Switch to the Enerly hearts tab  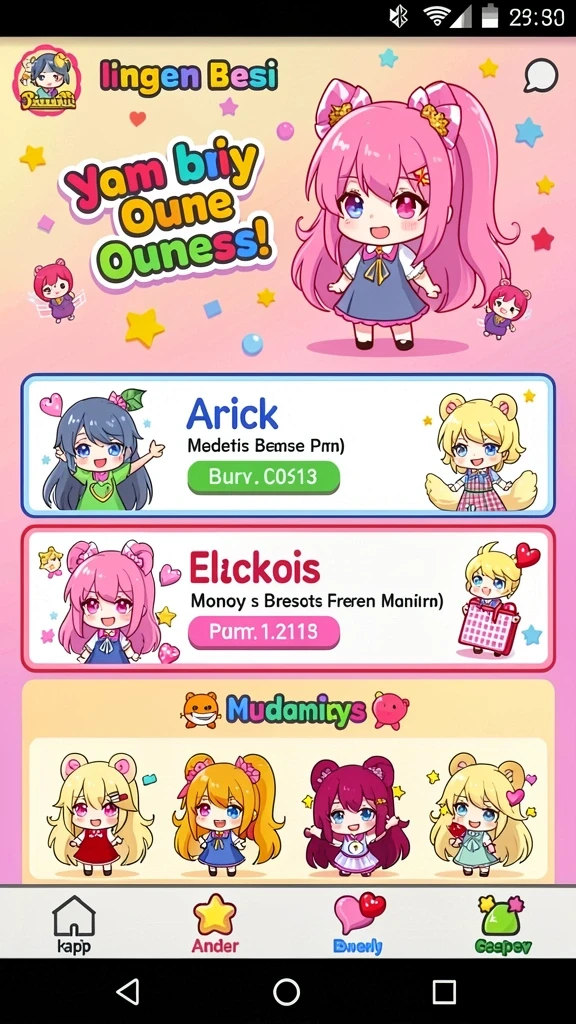359,923
